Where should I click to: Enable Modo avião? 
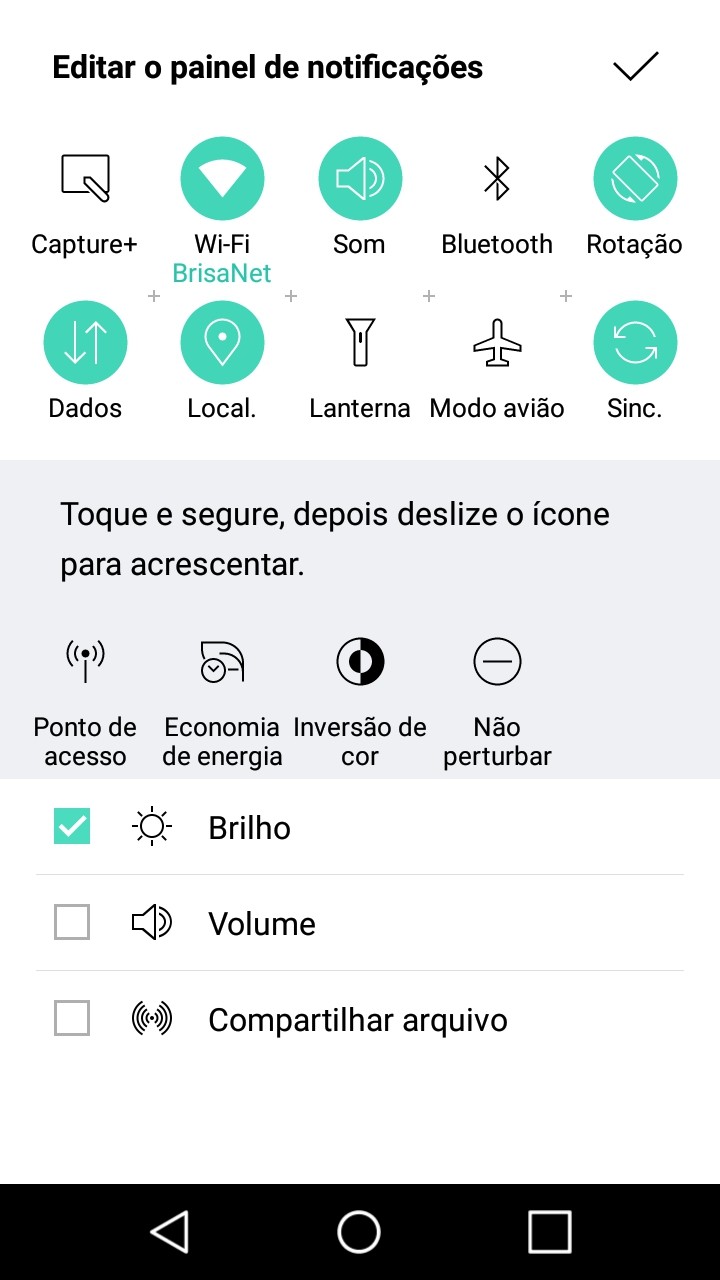(x=497, y=343)
